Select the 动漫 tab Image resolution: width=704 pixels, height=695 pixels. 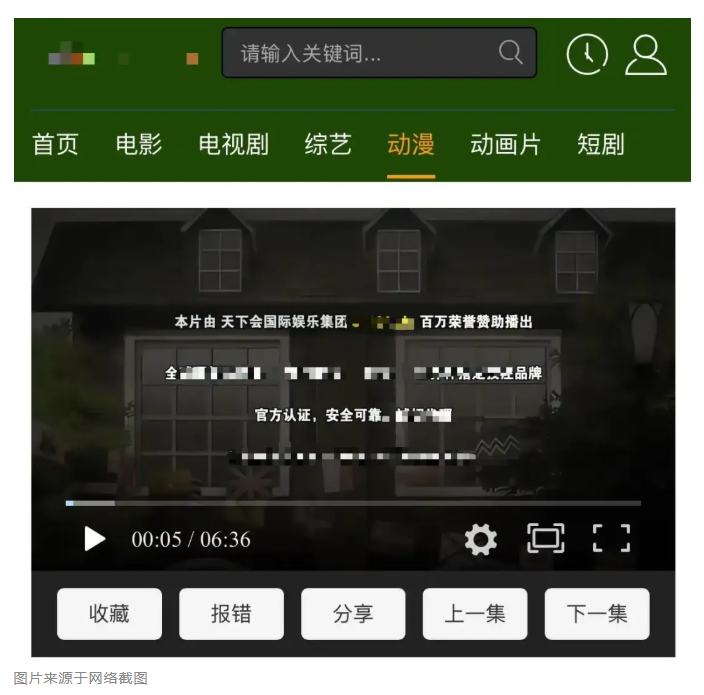click(x=411, y=144)
